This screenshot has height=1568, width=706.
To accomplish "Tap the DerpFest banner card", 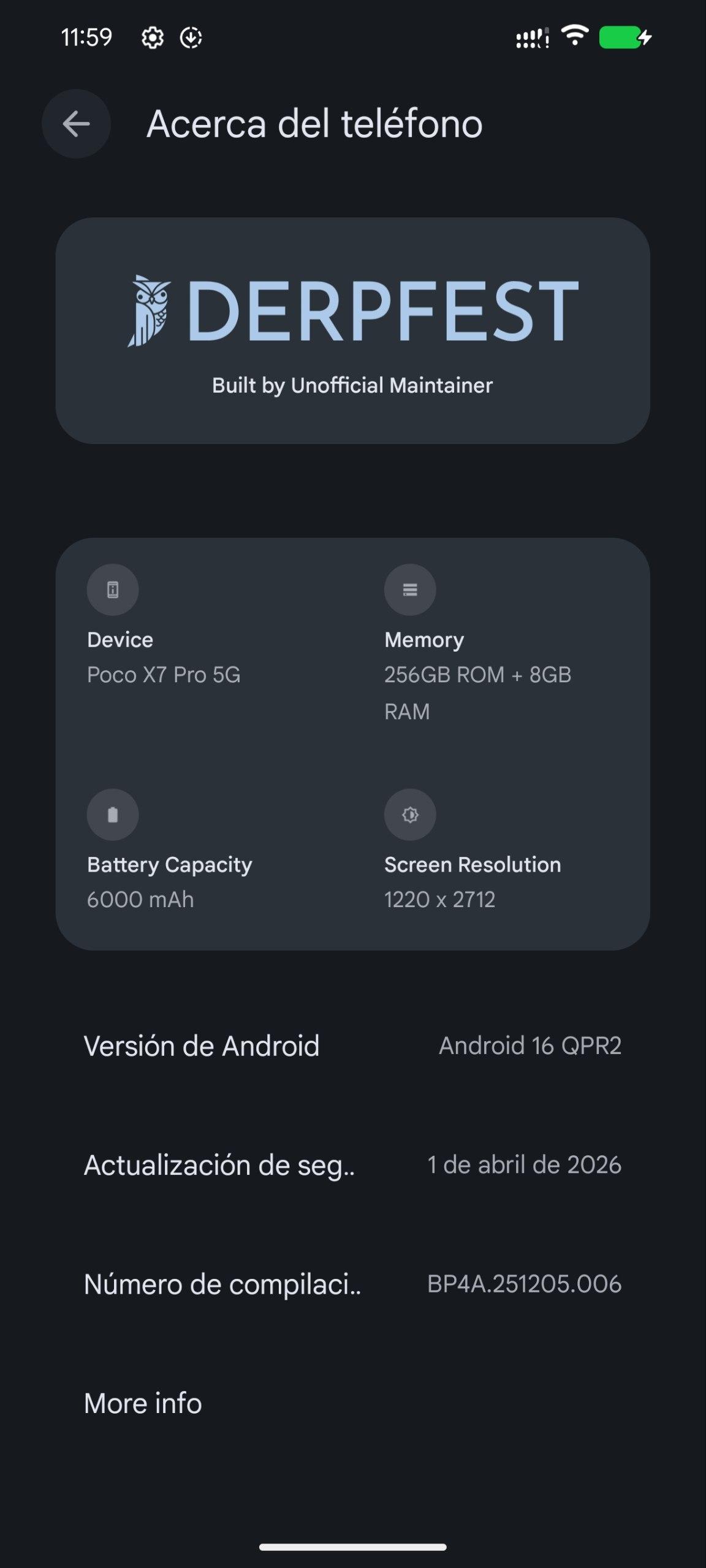I will pyautogui.click(x=352, y=331).
